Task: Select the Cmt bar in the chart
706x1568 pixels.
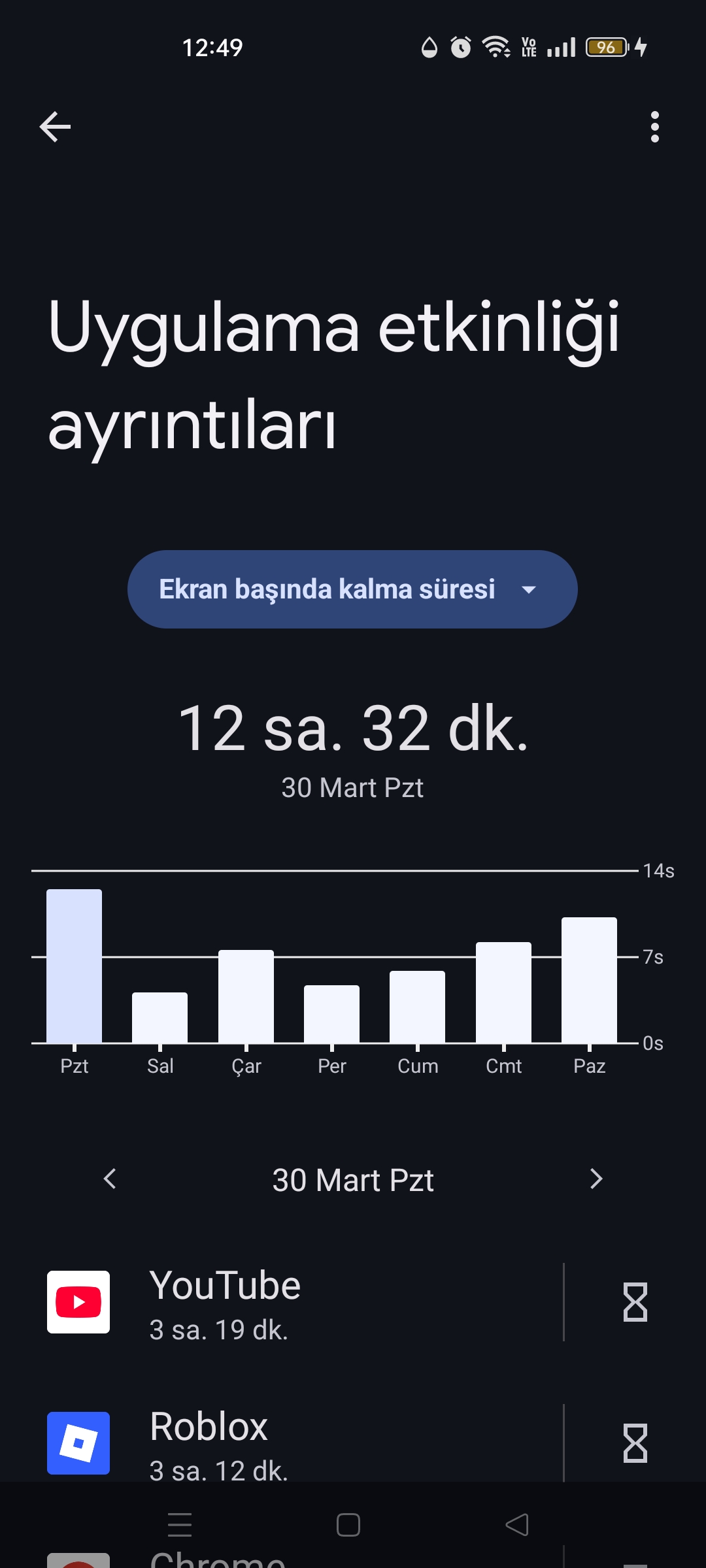Action: (x=503, y=992)
